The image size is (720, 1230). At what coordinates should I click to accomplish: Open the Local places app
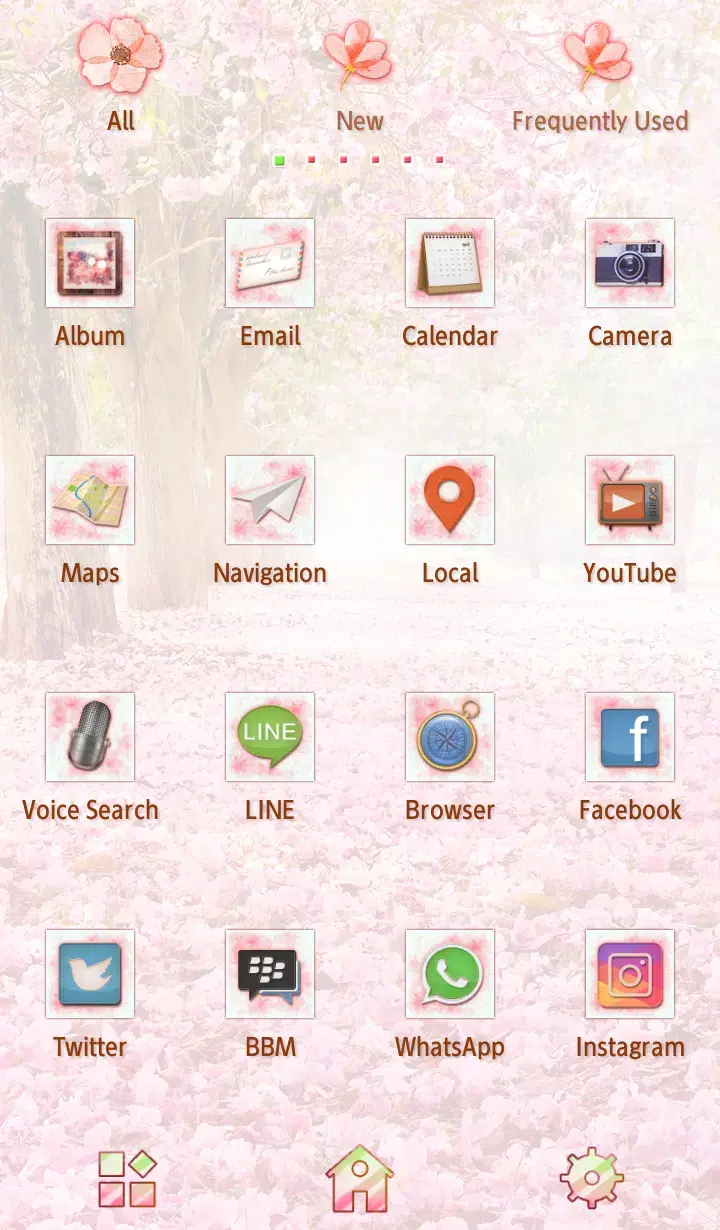click(450, 500)
